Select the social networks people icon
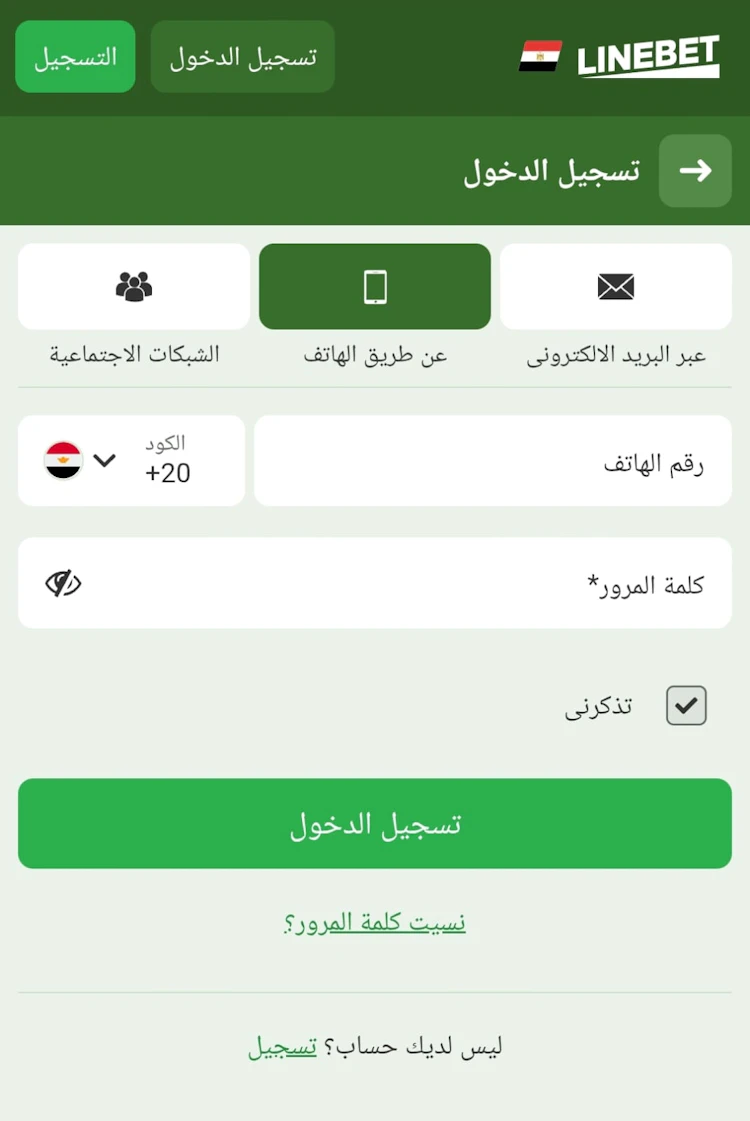This screenshot has height=1121, width=750. click(133, 286)
